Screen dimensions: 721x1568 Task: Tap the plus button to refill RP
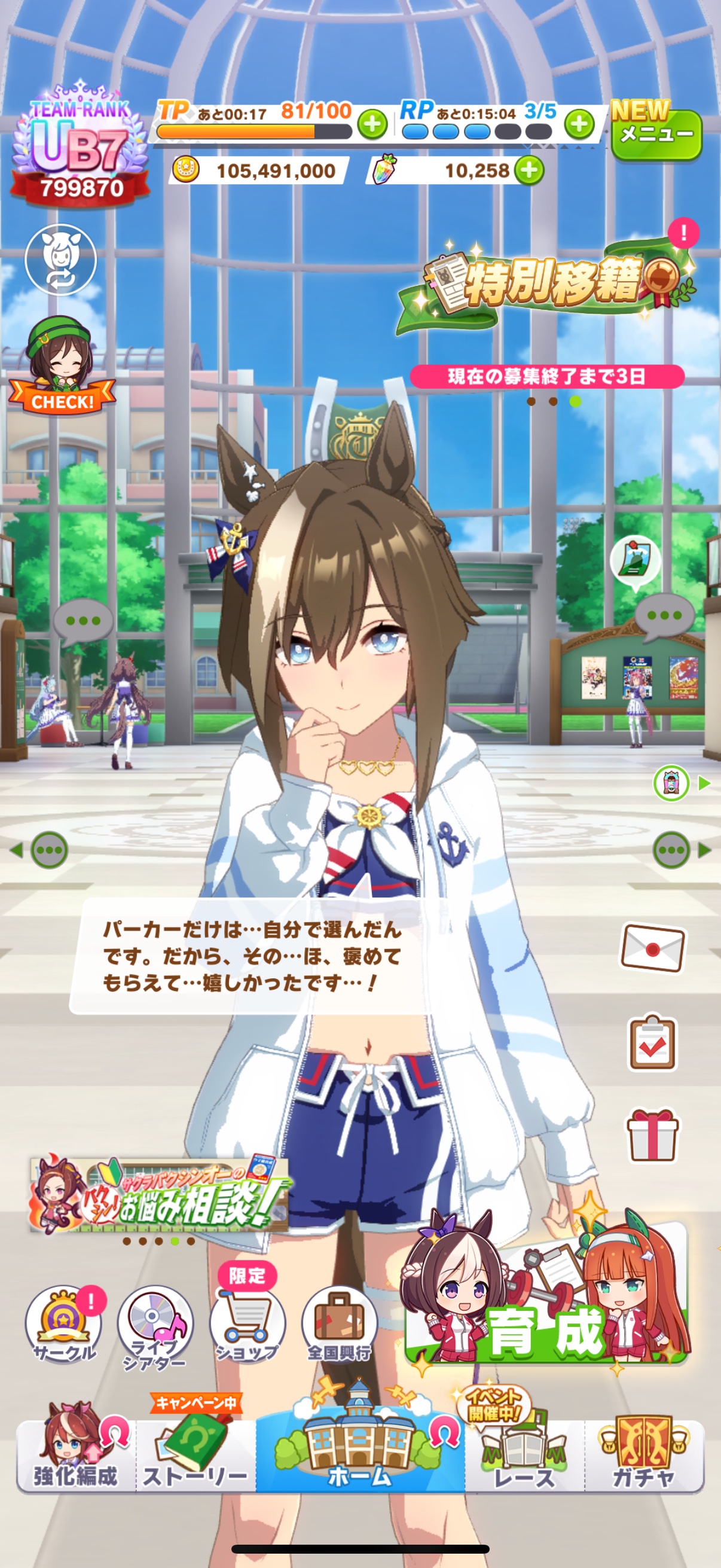point(579,125)
